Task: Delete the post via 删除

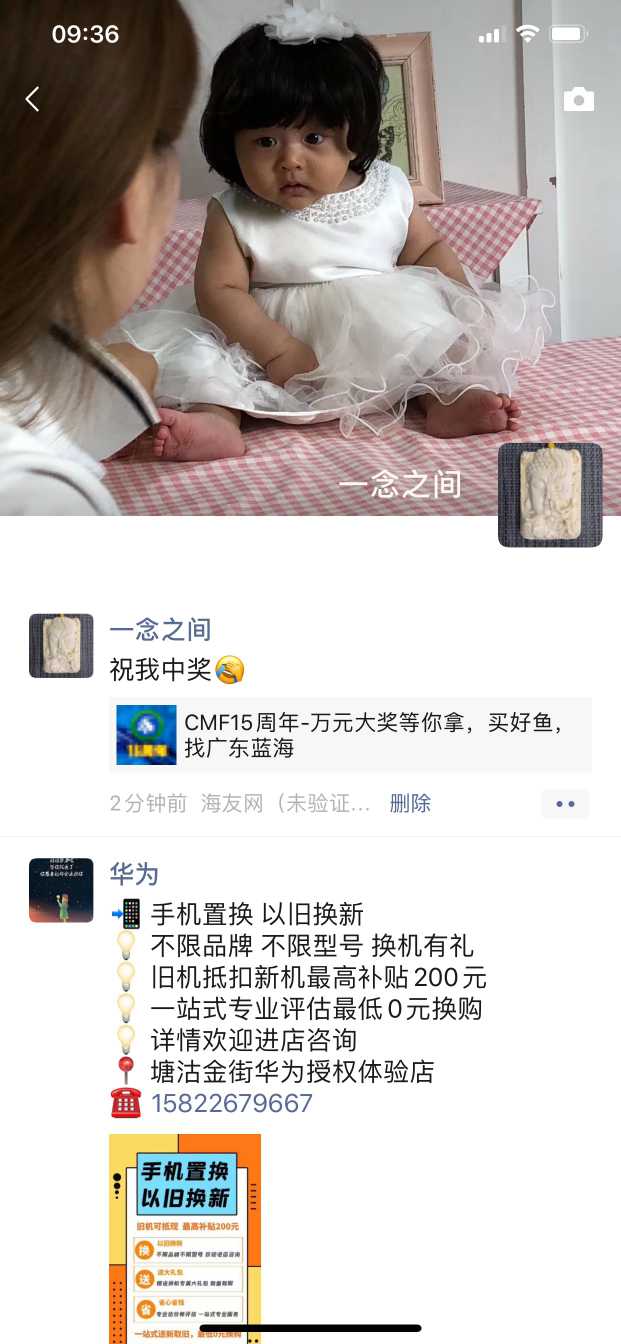Action: coord(410,803)
